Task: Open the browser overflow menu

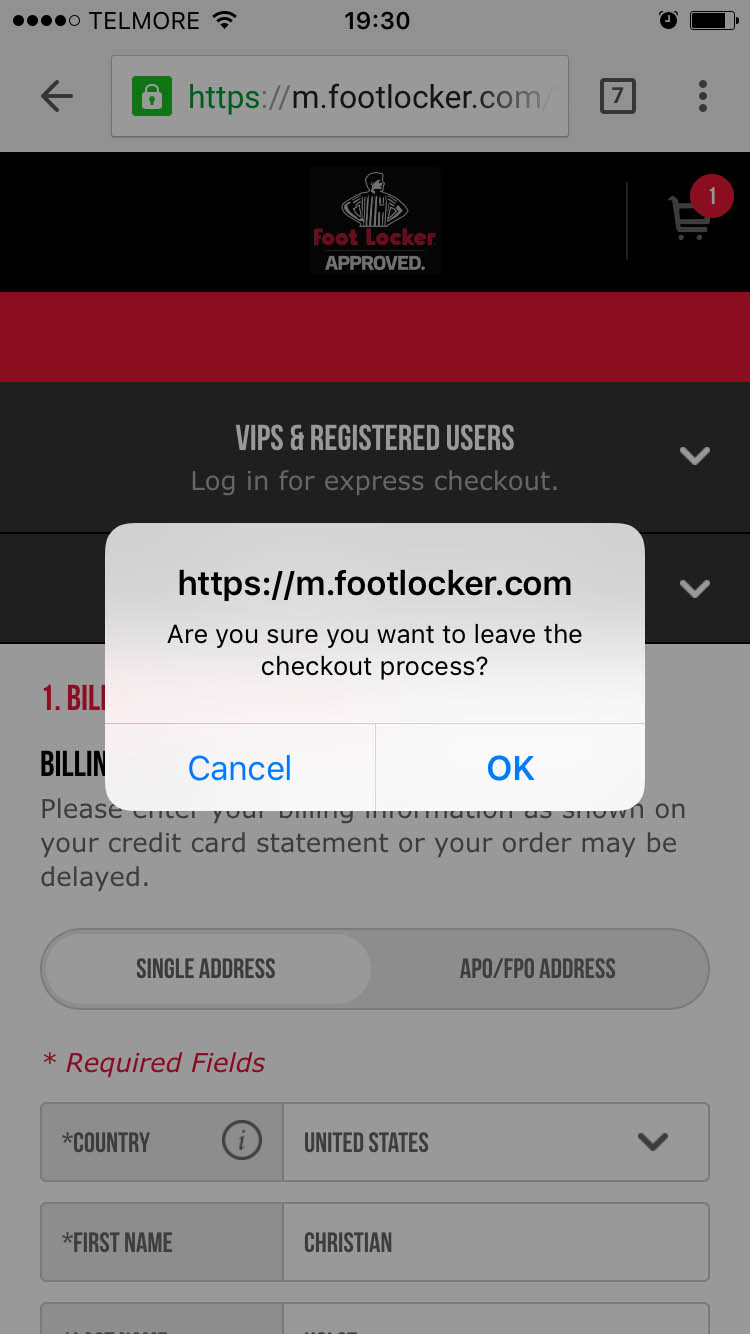Action: click(x=703, y=96)
